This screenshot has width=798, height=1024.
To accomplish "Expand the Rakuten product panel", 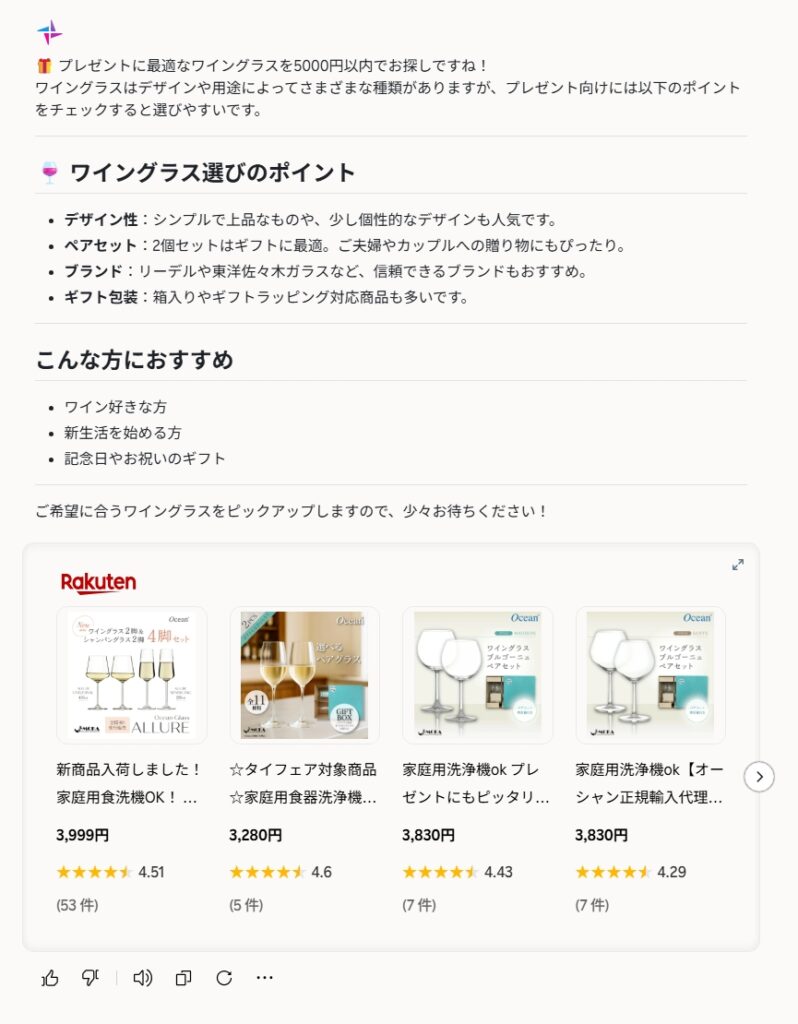I will click(x=738, y=564).
